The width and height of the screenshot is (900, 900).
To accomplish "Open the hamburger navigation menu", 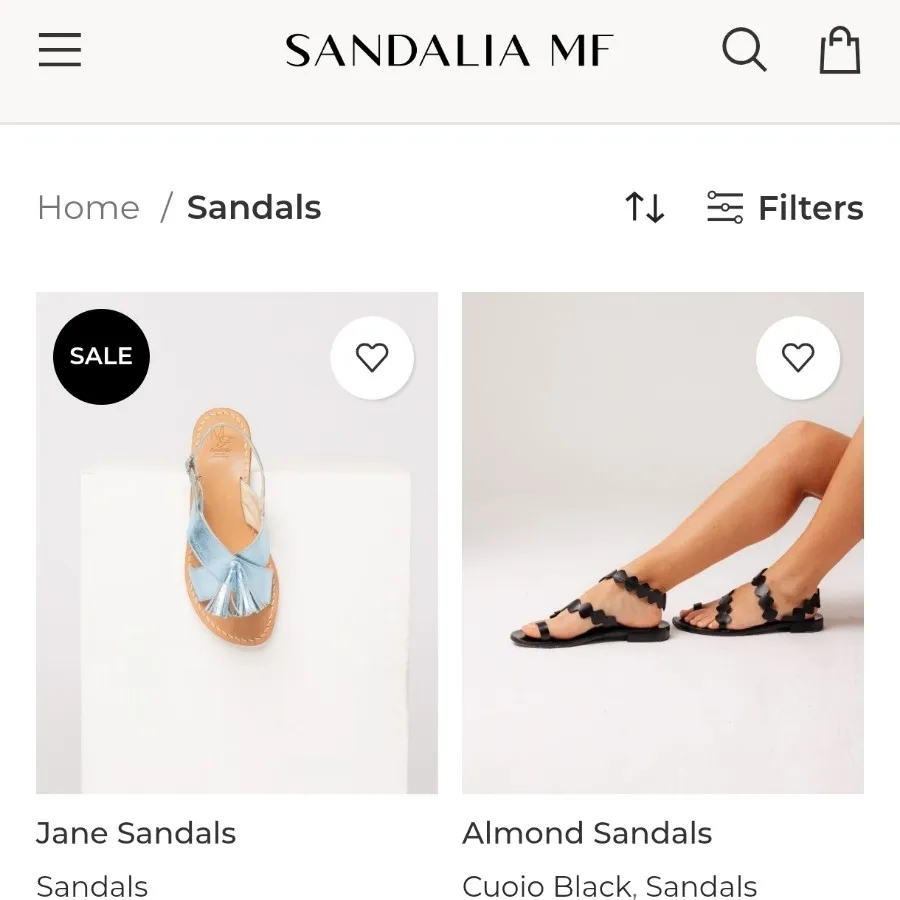I will pyautogui.click(x=60, y=50).
